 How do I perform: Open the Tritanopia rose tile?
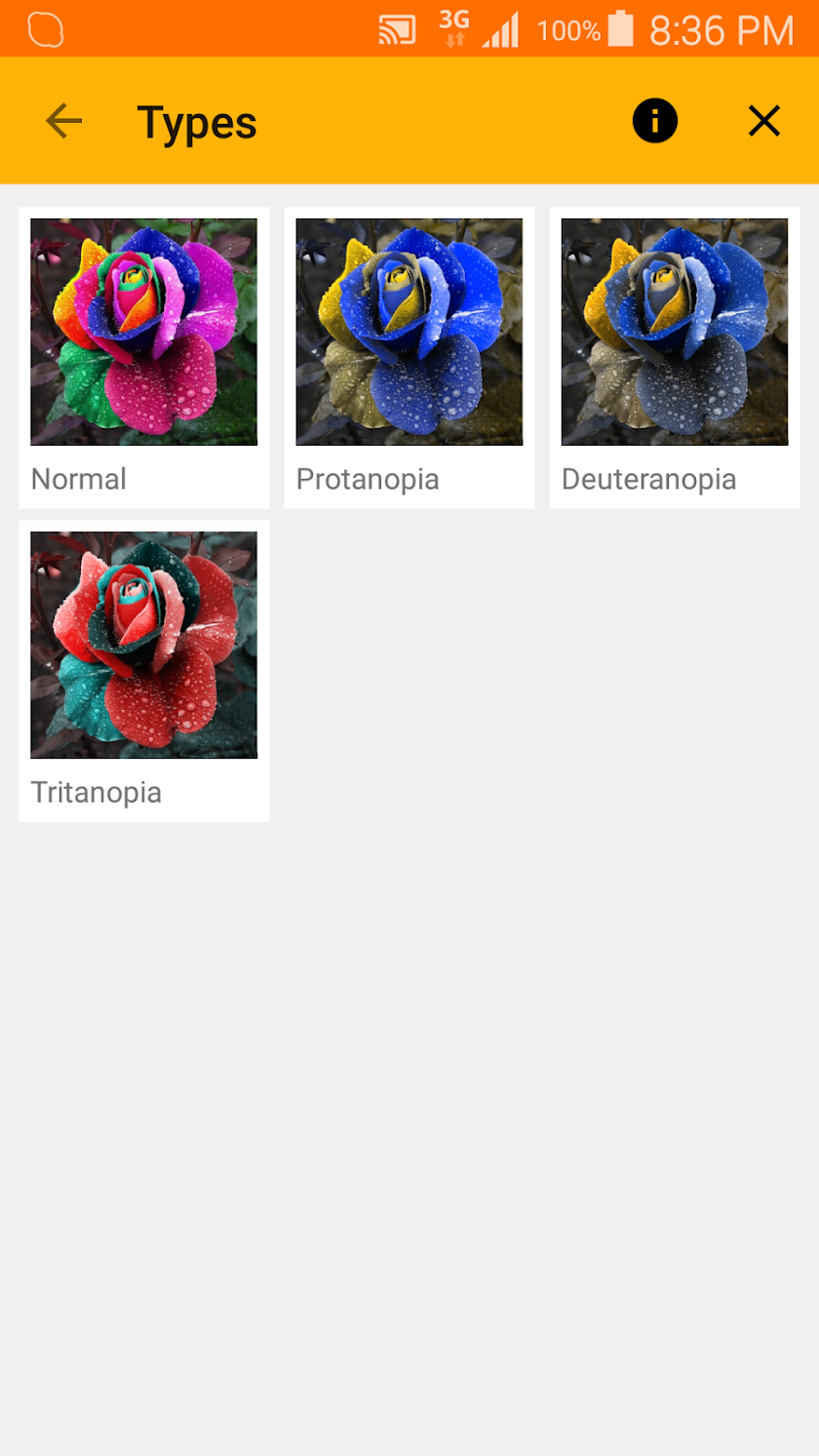pos(143,669)
